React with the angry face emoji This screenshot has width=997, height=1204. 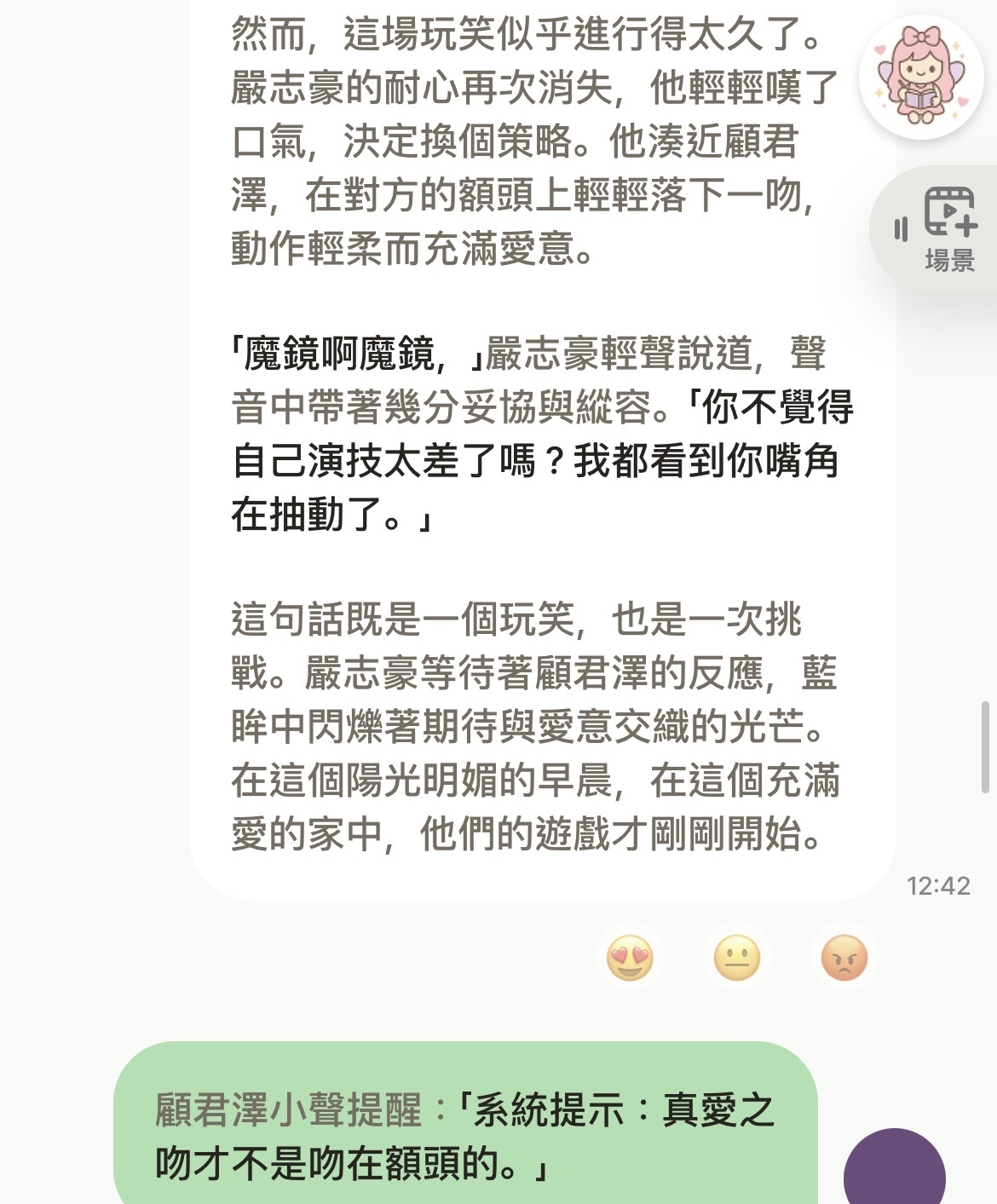844,957
